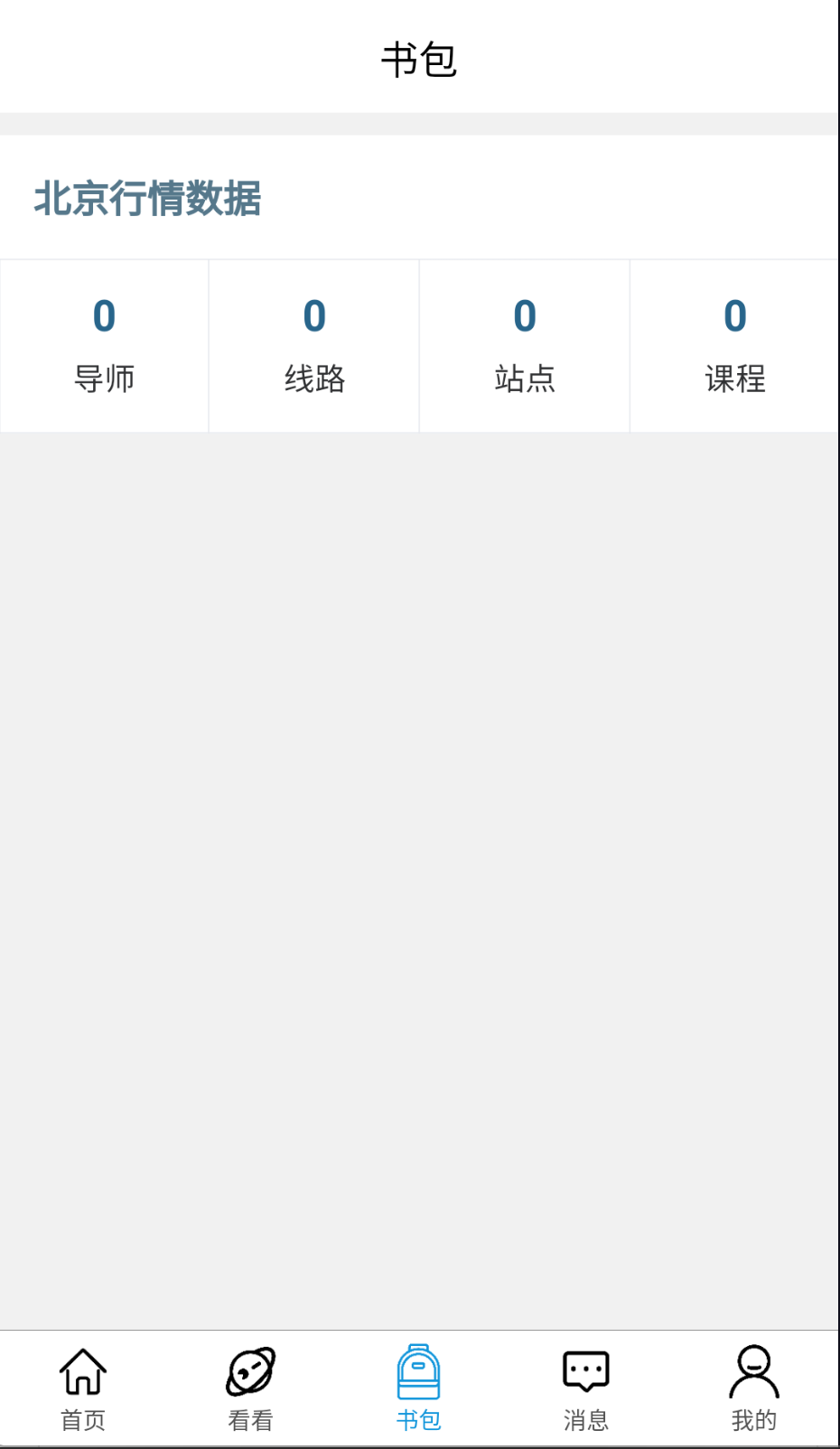
Task: Open the 消息 tab
Action: point(586,1389)
